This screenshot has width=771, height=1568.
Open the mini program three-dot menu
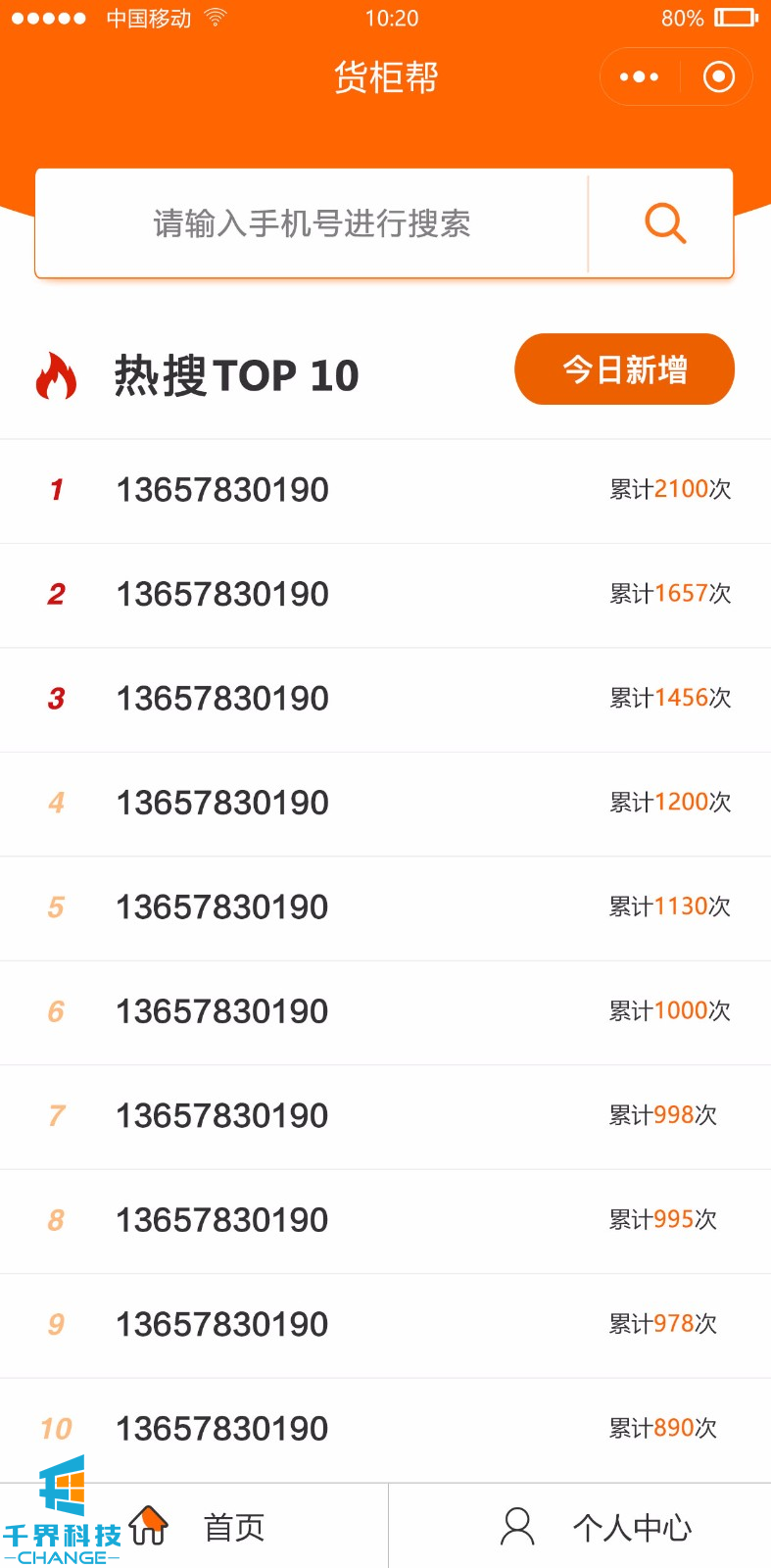(x=640, y=76)
